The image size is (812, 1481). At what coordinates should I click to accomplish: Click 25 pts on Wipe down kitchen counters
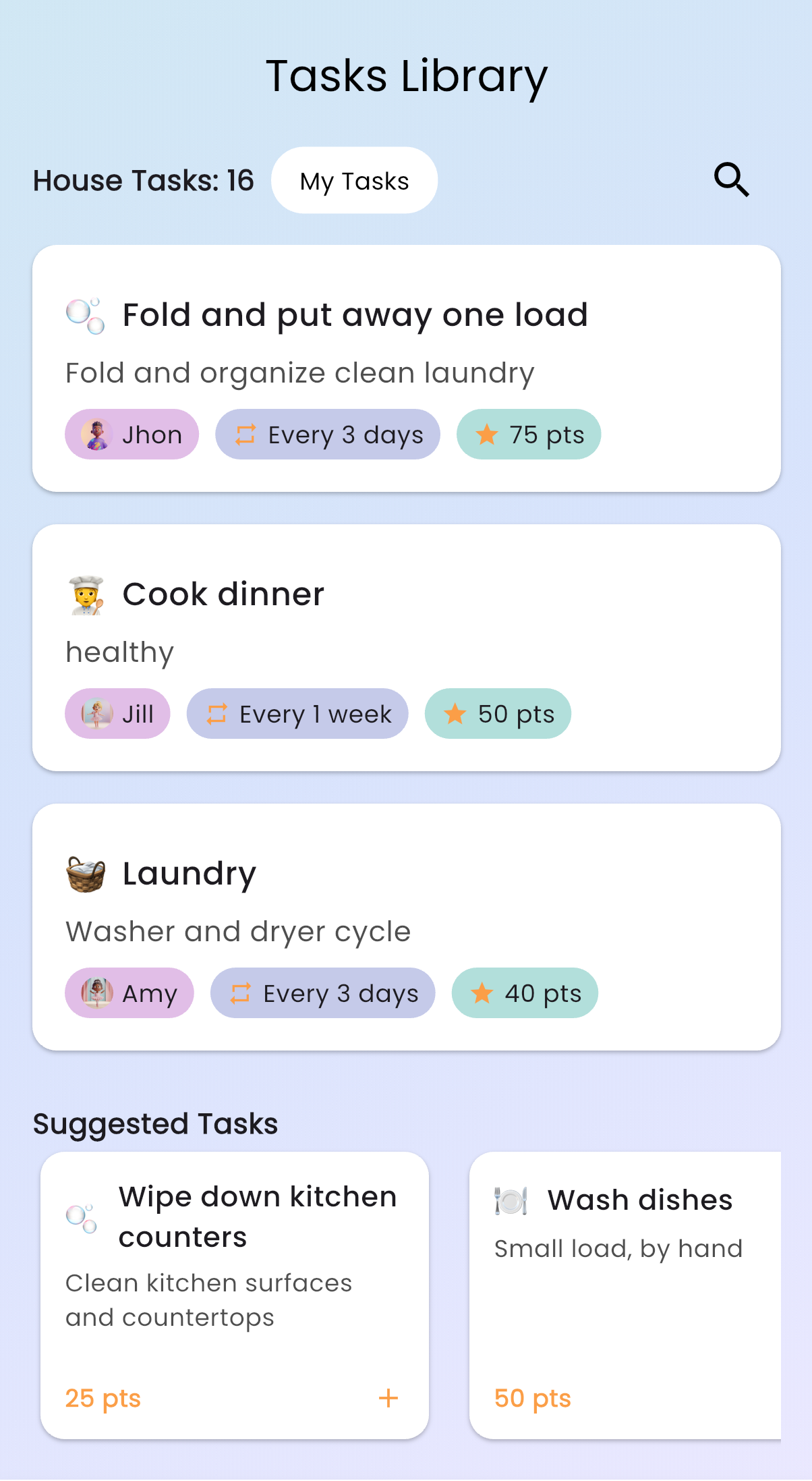coord(103,1398)
